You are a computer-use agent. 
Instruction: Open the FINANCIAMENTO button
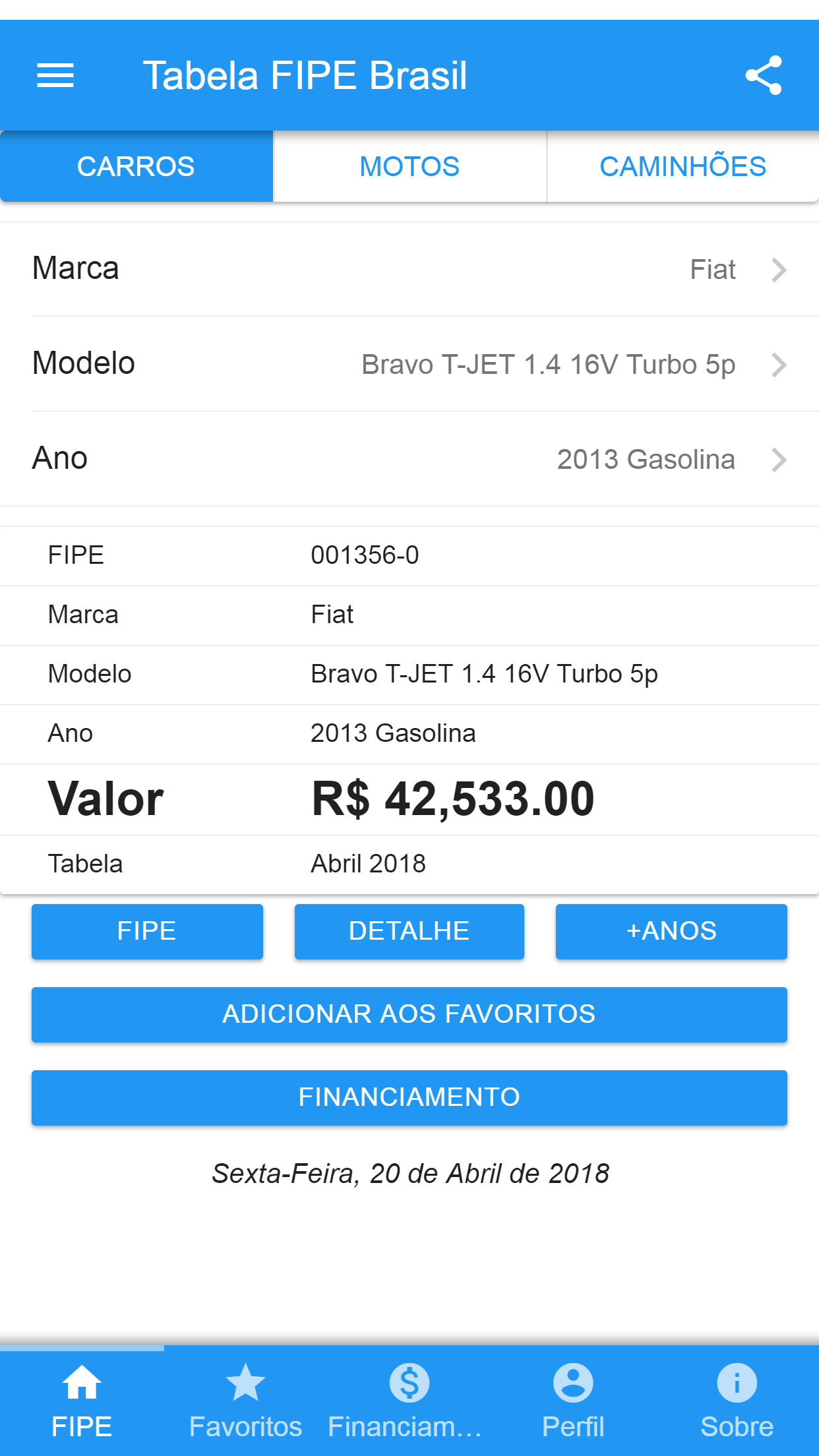pos(409,1097)
